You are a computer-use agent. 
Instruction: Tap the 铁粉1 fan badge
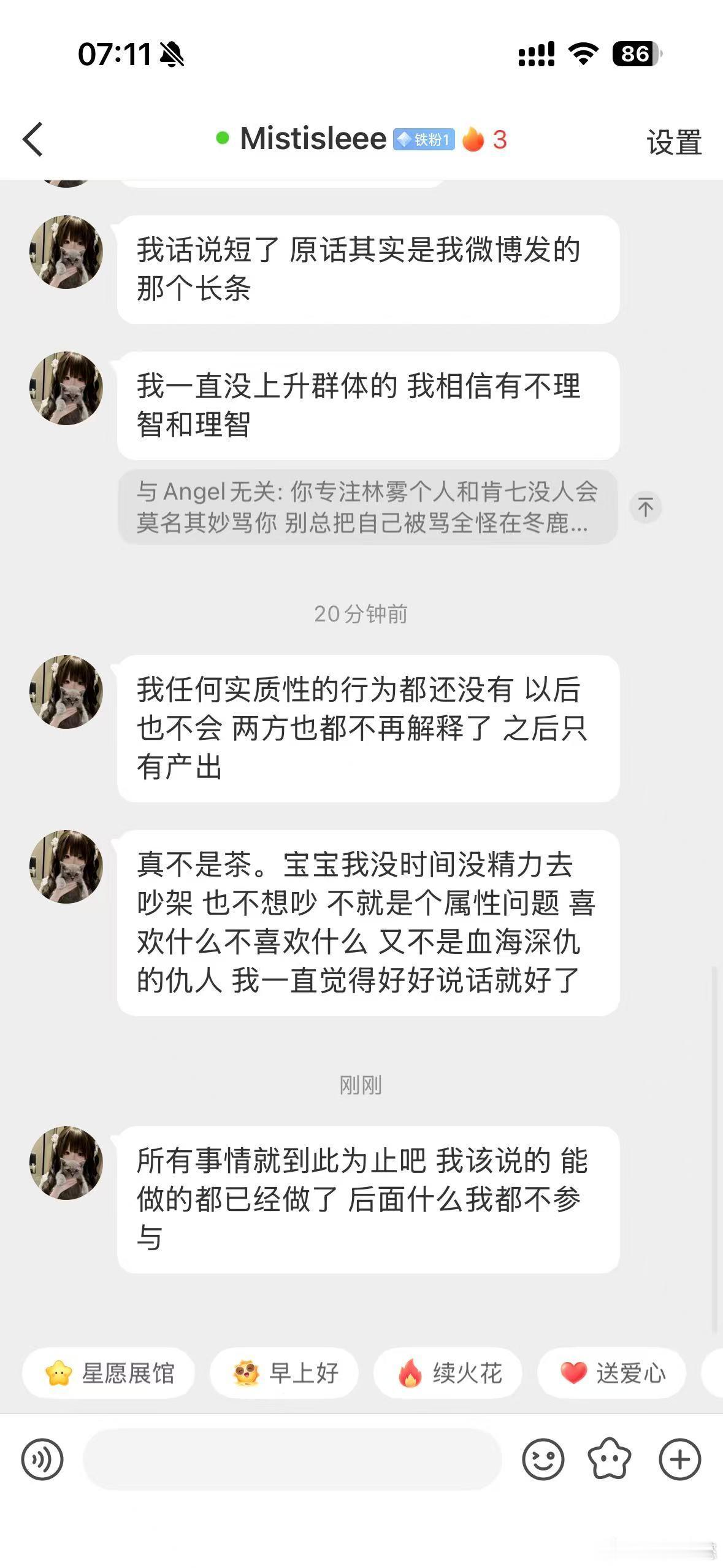click(x=424, y=140)
